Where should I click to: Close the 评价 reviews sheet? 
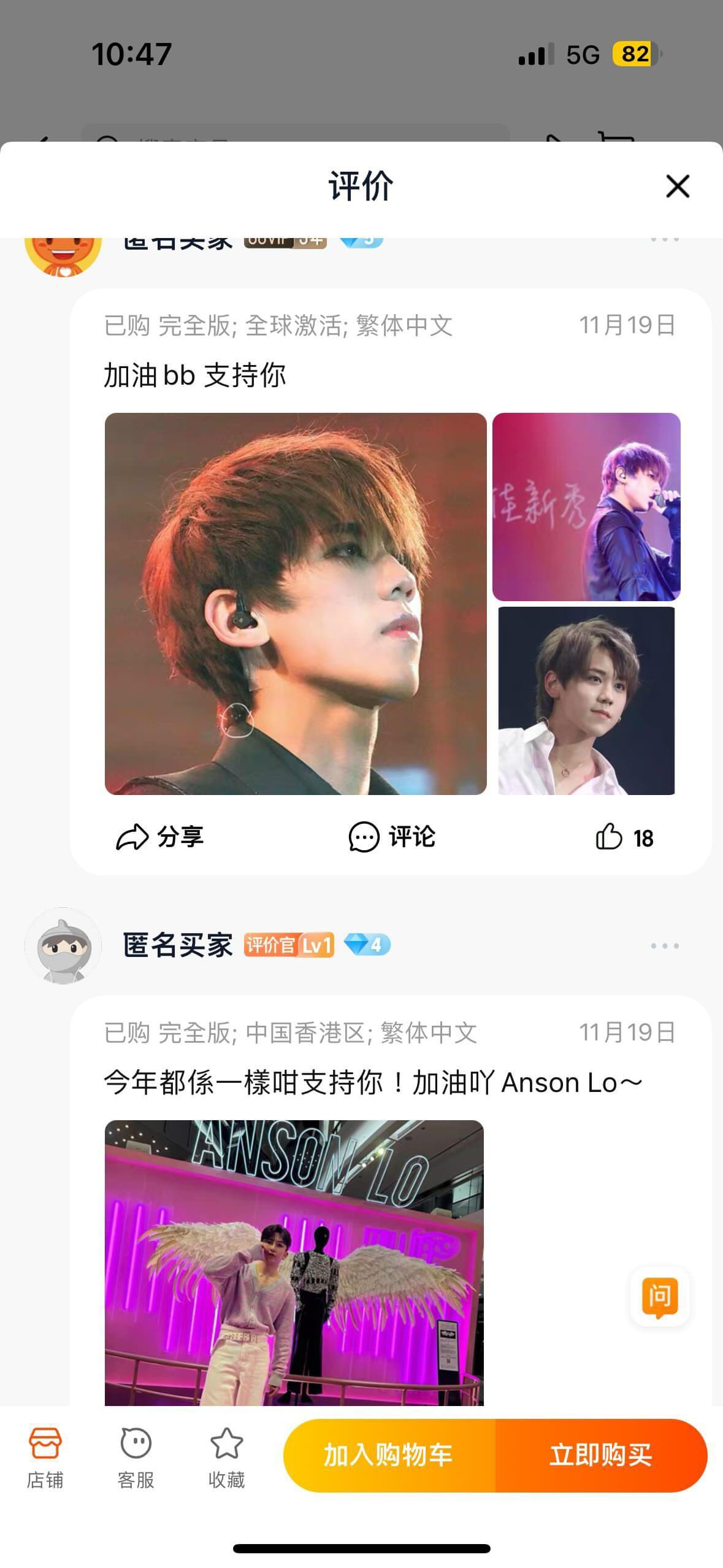tap(677, 186)
